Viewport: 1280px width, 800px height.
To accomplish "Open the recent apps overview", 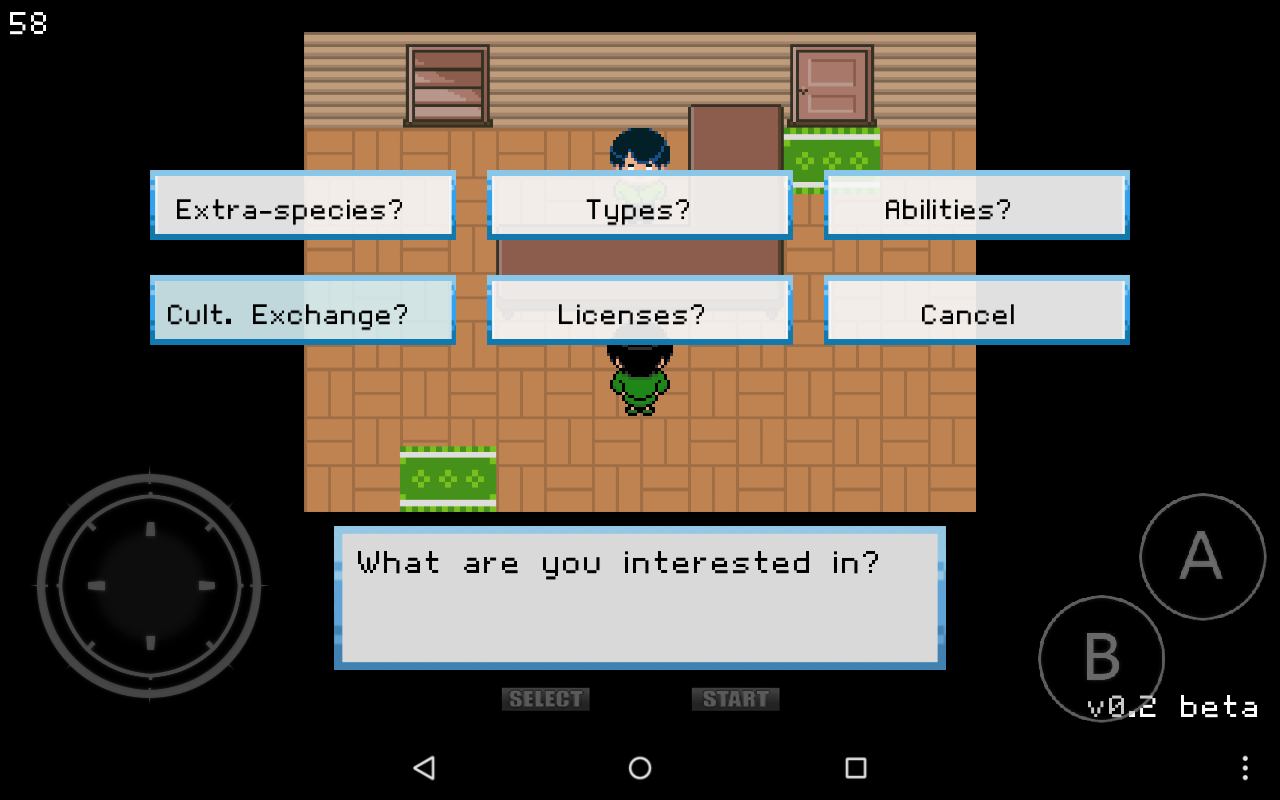I will click(x=855, y=767).
